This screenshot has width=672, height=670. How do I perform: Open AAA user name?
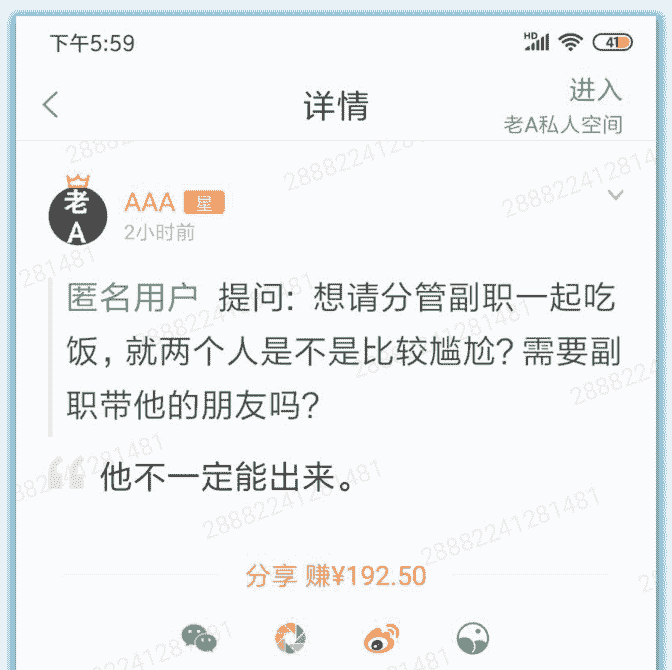(149, 203)
